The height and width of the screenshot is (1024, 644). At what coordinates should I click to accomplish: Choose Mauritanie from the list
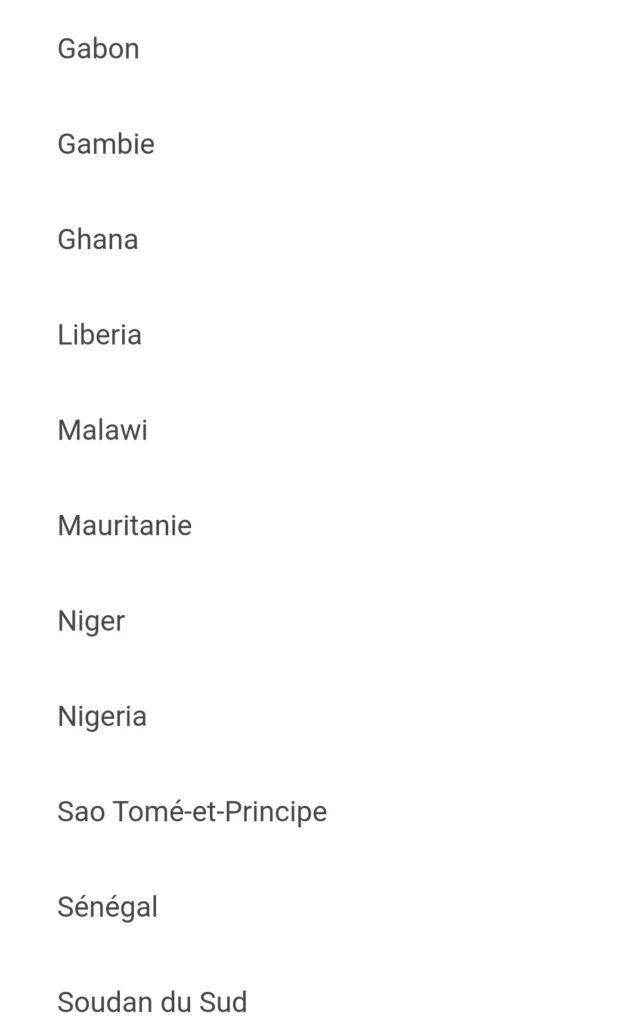click(x=125, y=526)
